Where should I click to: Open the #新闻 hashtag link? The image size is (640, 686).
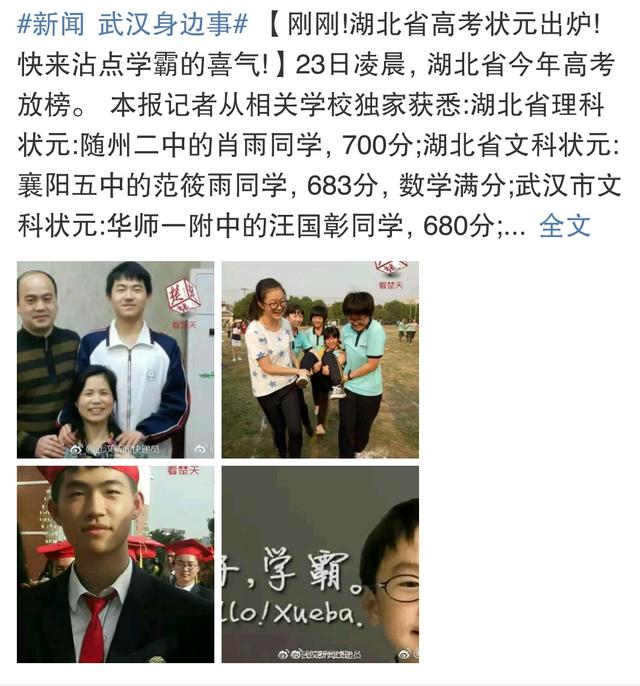click(51, 22)
